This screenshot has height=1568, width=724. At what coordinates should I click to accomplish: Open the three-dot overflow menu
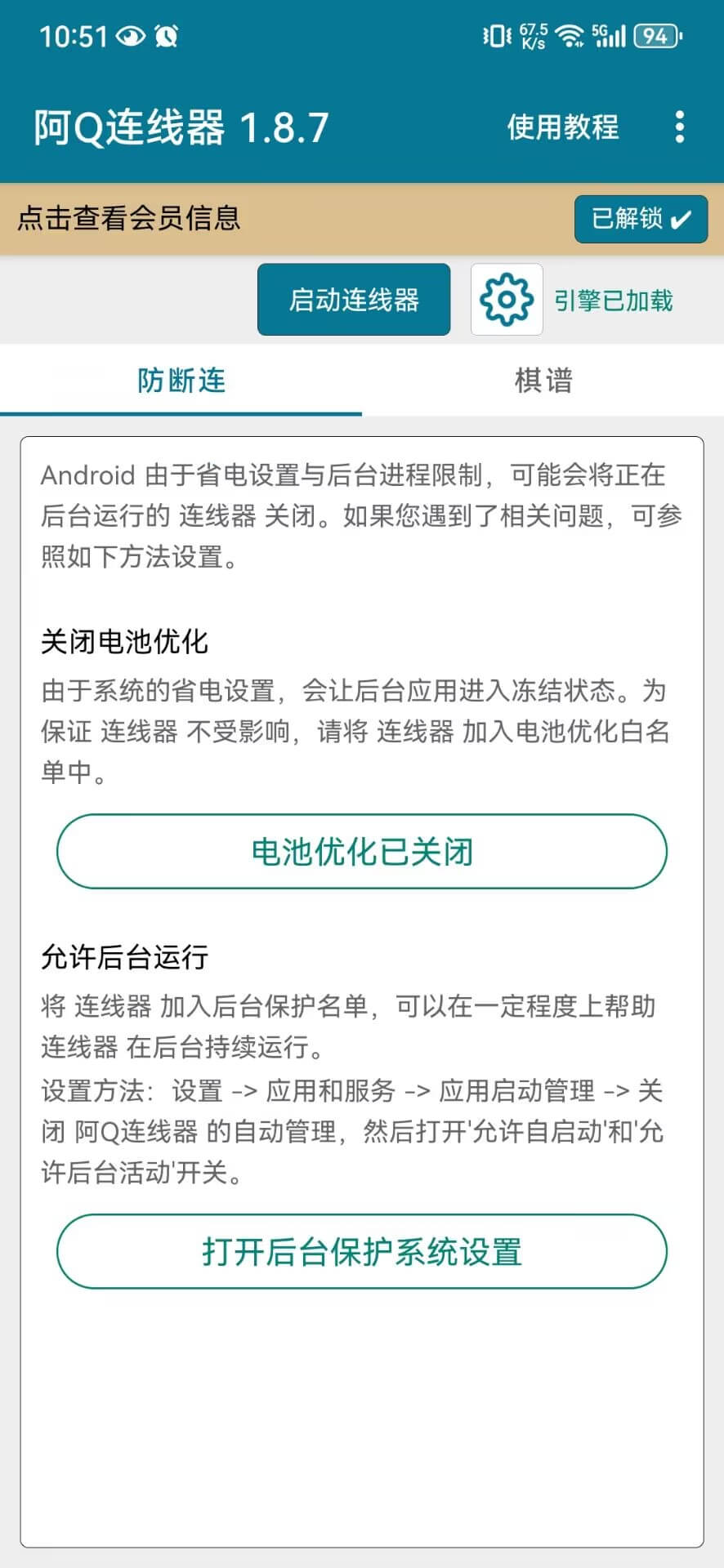(679, 127)
